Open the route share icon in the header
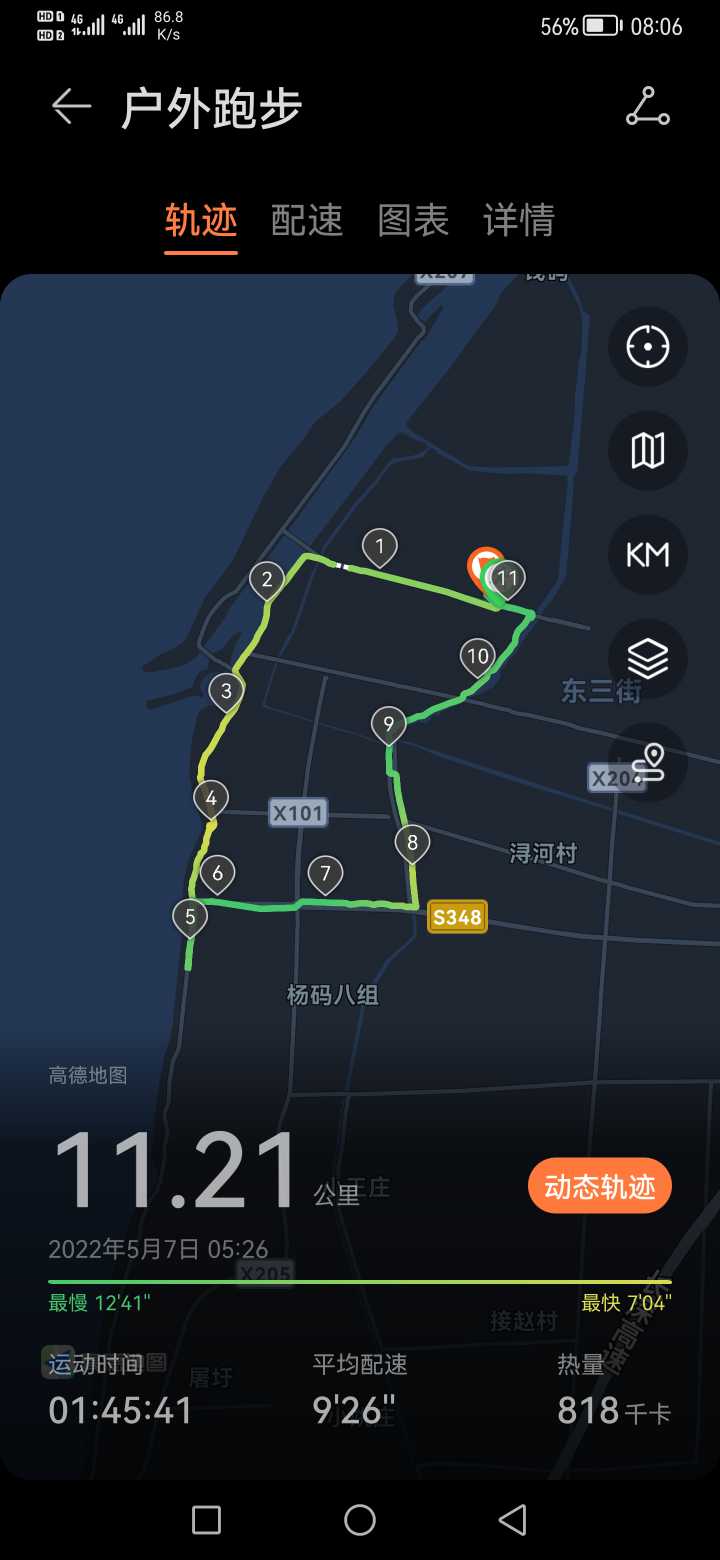The height and width of the screenshot is (1560, 720). (647, 107)
